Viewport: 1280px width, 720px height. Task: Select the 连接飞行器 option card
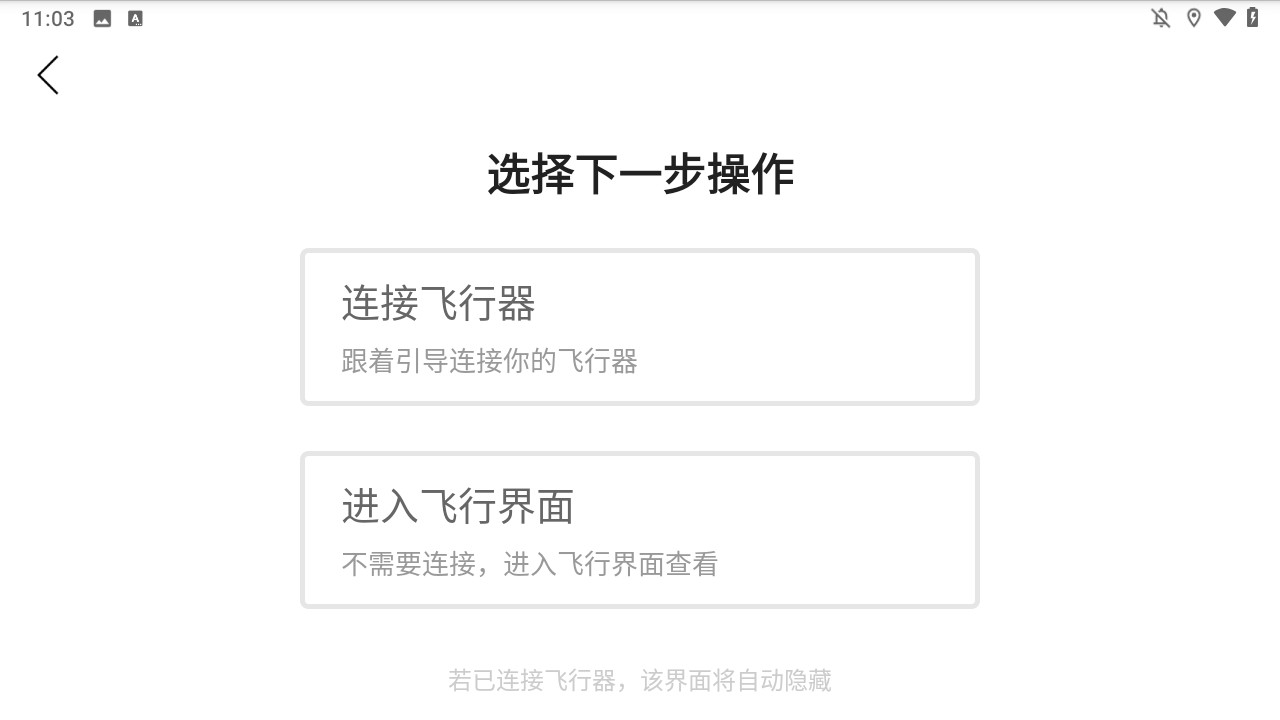point(639,327)
